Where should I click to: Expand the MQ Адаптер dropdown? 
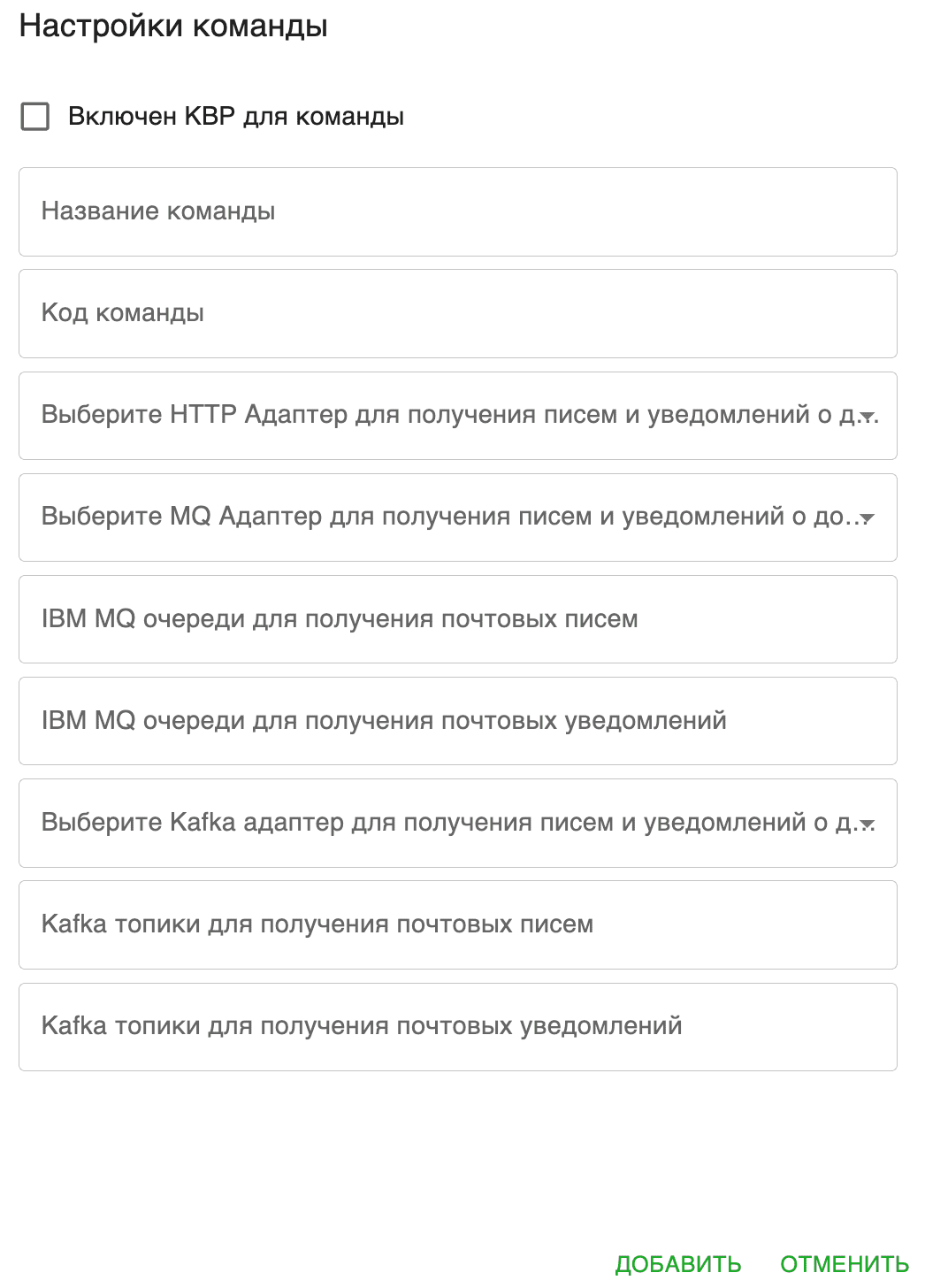click(x=457, y=517)
